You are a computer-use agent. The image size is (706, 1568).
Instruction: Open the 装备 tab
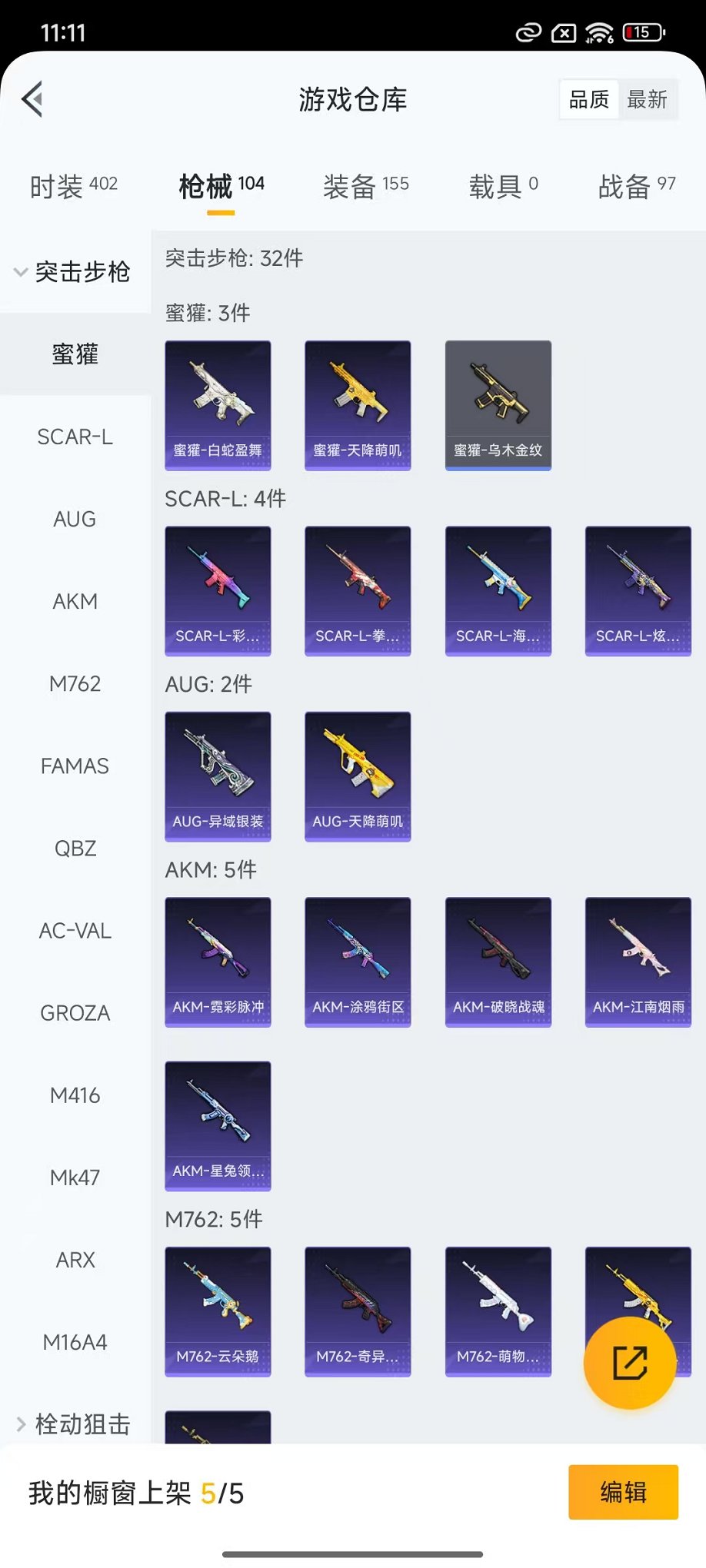pos(365,185)
